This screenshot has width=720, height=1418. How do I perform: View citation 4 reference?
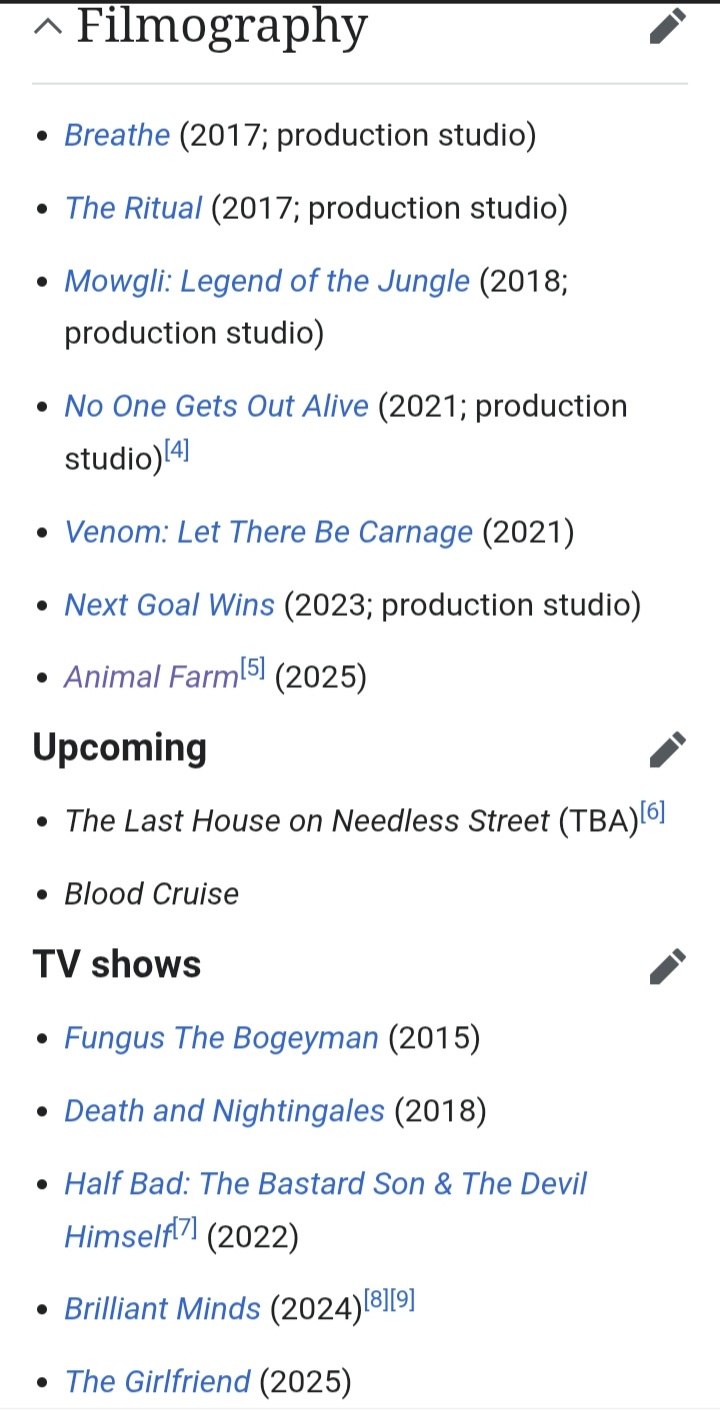click(x=177, y=450)
